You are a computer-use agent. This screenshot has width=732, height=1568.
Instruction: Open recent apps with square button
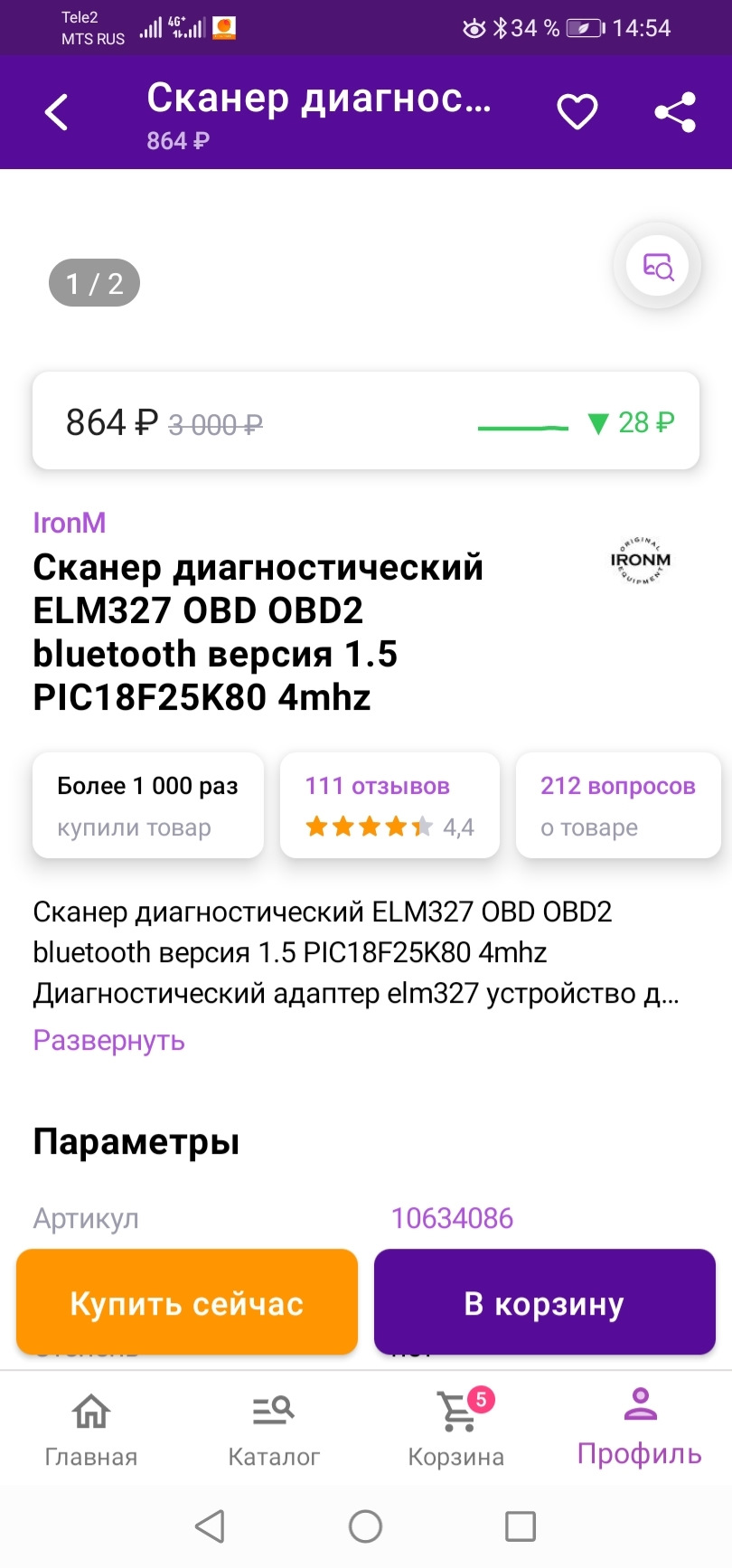tap(521, 1526)
